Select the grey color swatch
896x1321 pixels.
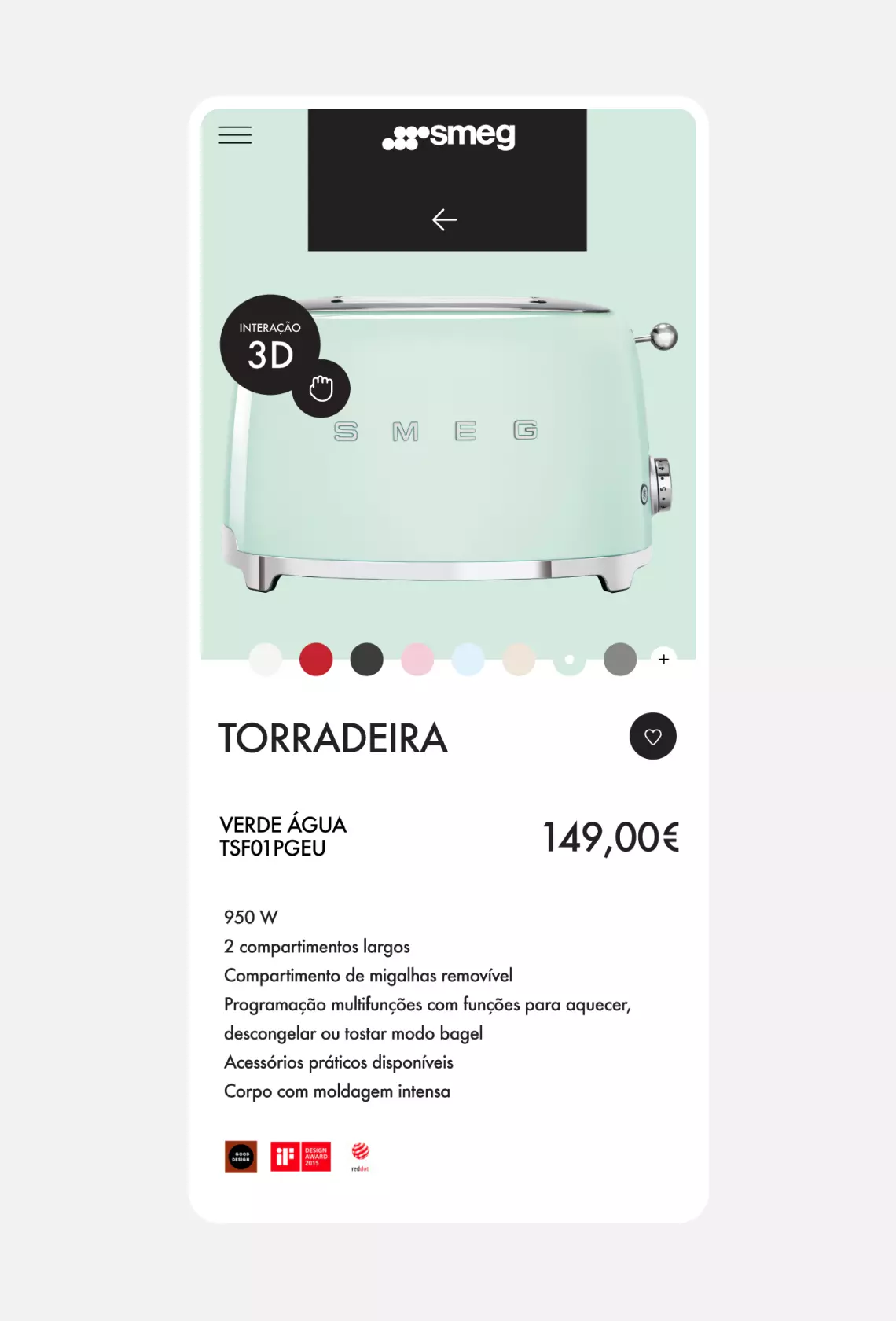tap(620, 660)
